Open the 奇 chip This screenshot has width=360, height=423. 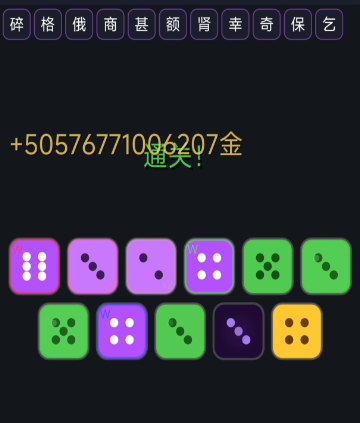pyautogui.click(x=267, y=24)
